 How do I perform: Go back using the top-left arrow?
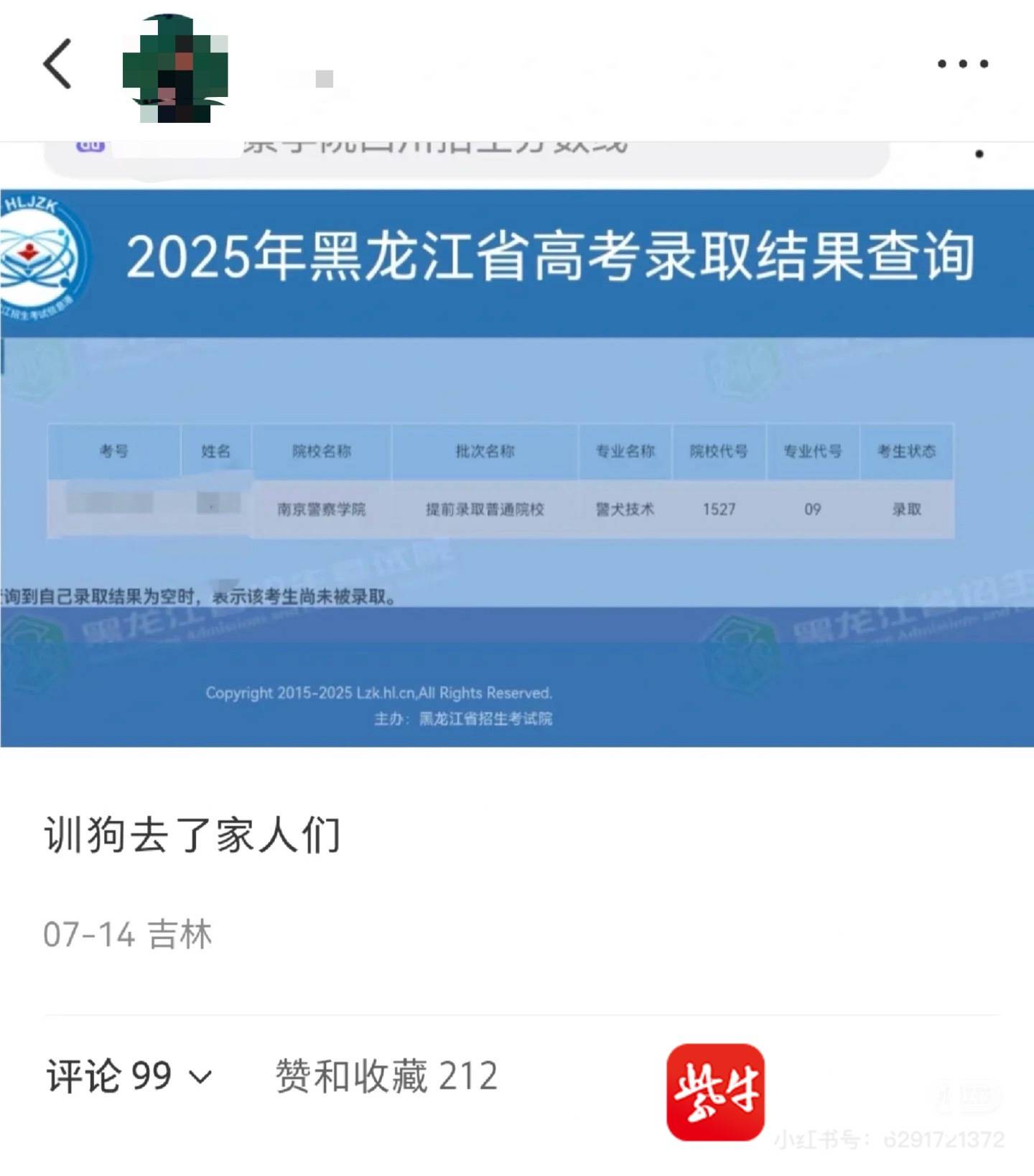click(59, 64)
